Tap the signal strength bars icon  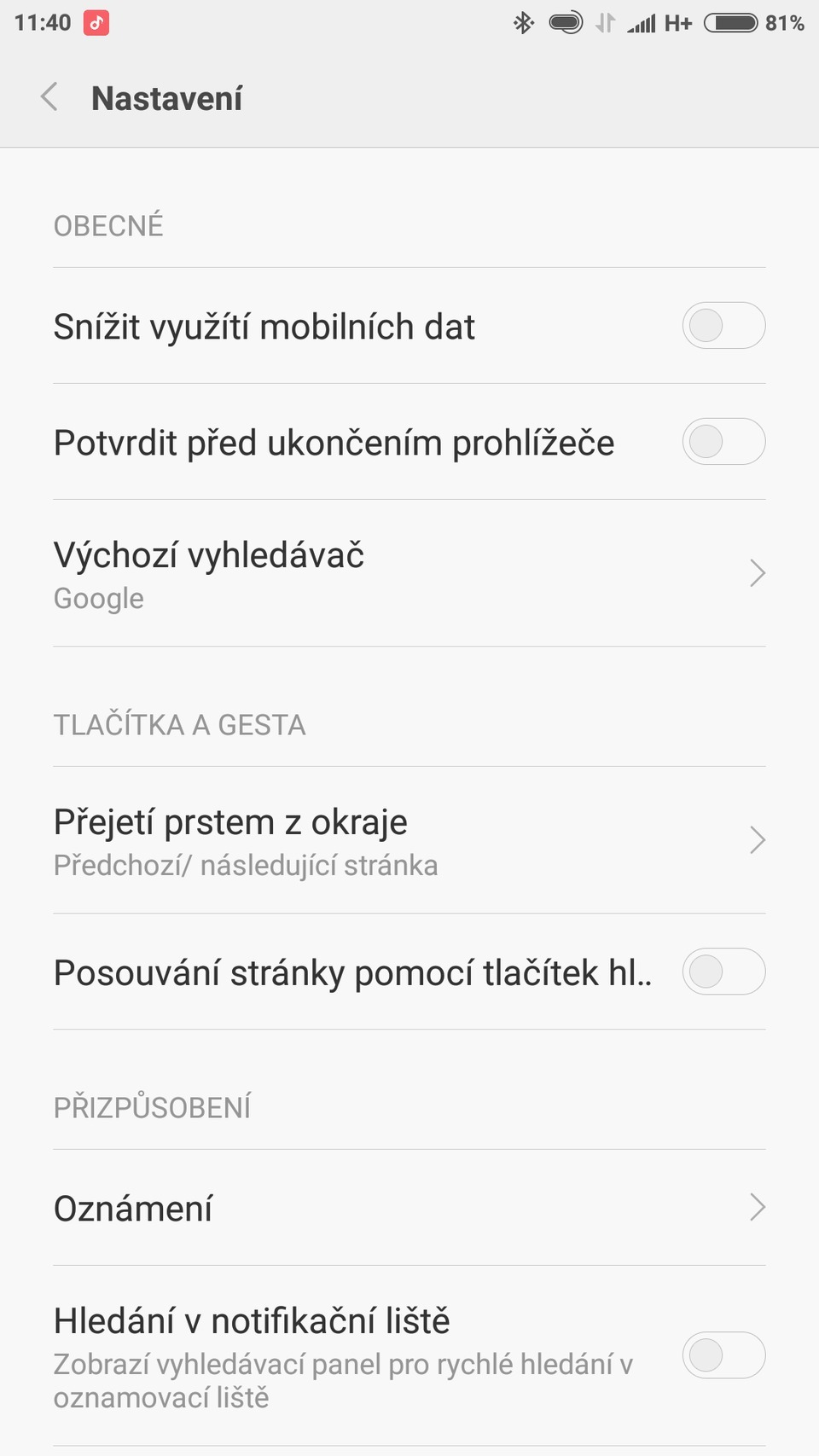(642, 22)
